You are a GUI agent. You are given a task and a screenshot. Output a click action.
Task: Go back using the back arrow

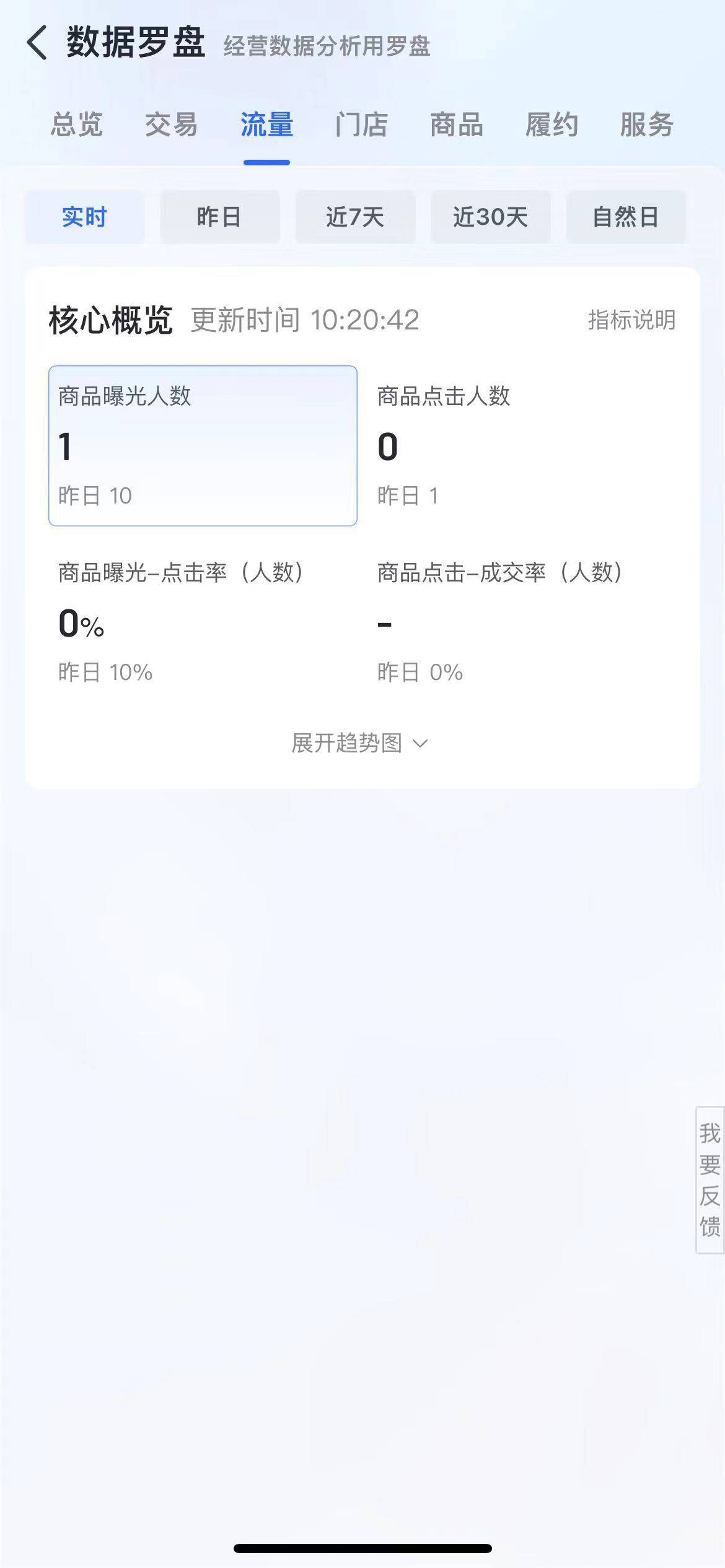click(x=37, y=43)
